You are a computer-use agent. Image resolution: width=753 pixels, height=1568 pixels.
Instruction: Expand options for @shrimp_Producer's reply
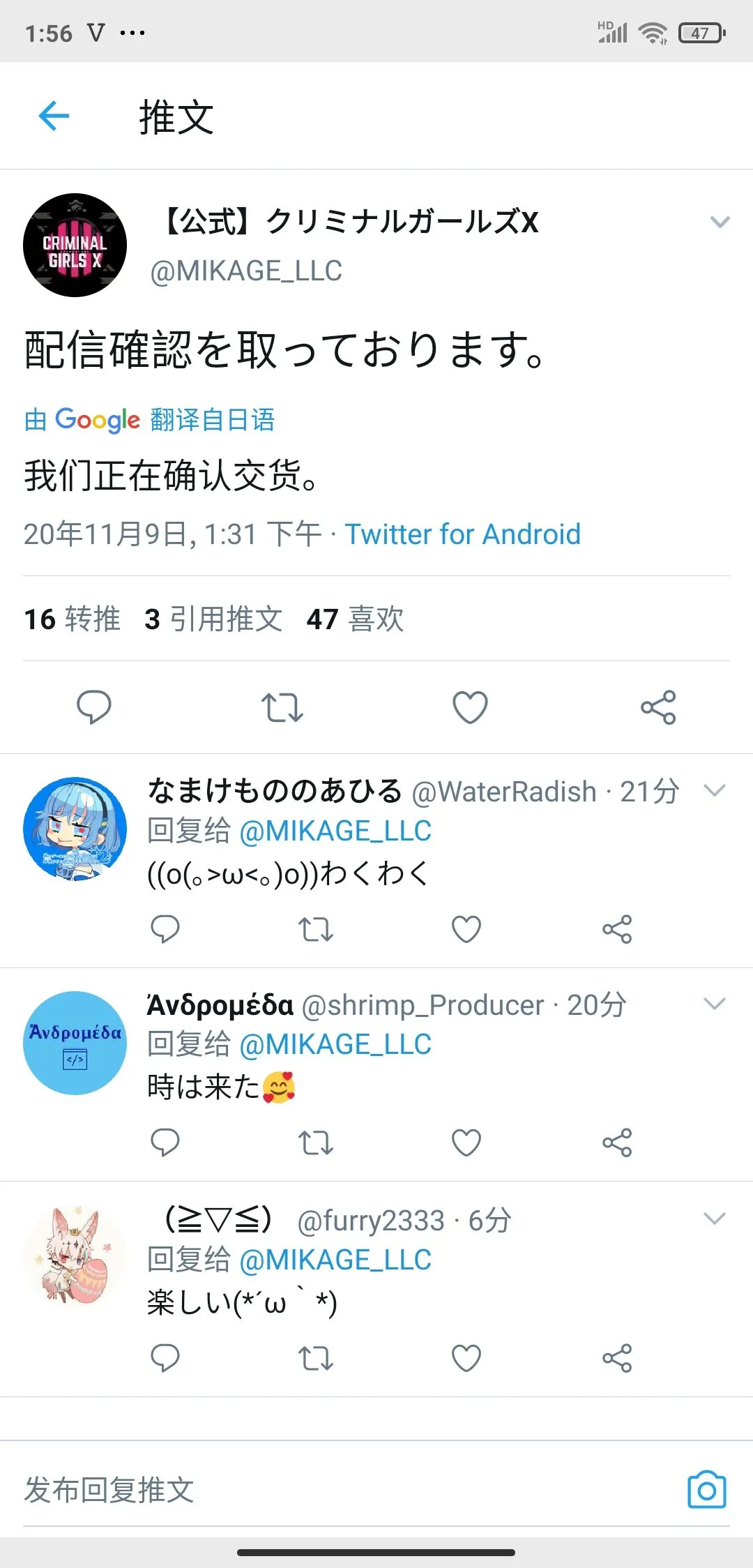pyautogui.click(x=715, y=1004)
